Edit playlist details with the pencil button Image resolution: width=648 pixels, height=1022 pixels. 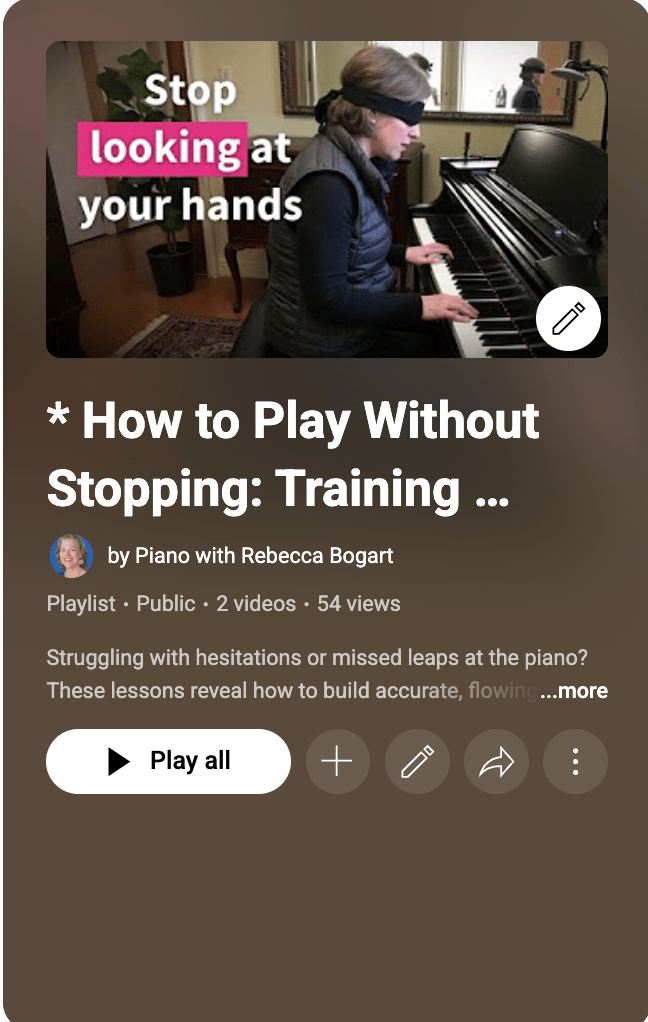point(417,761)
